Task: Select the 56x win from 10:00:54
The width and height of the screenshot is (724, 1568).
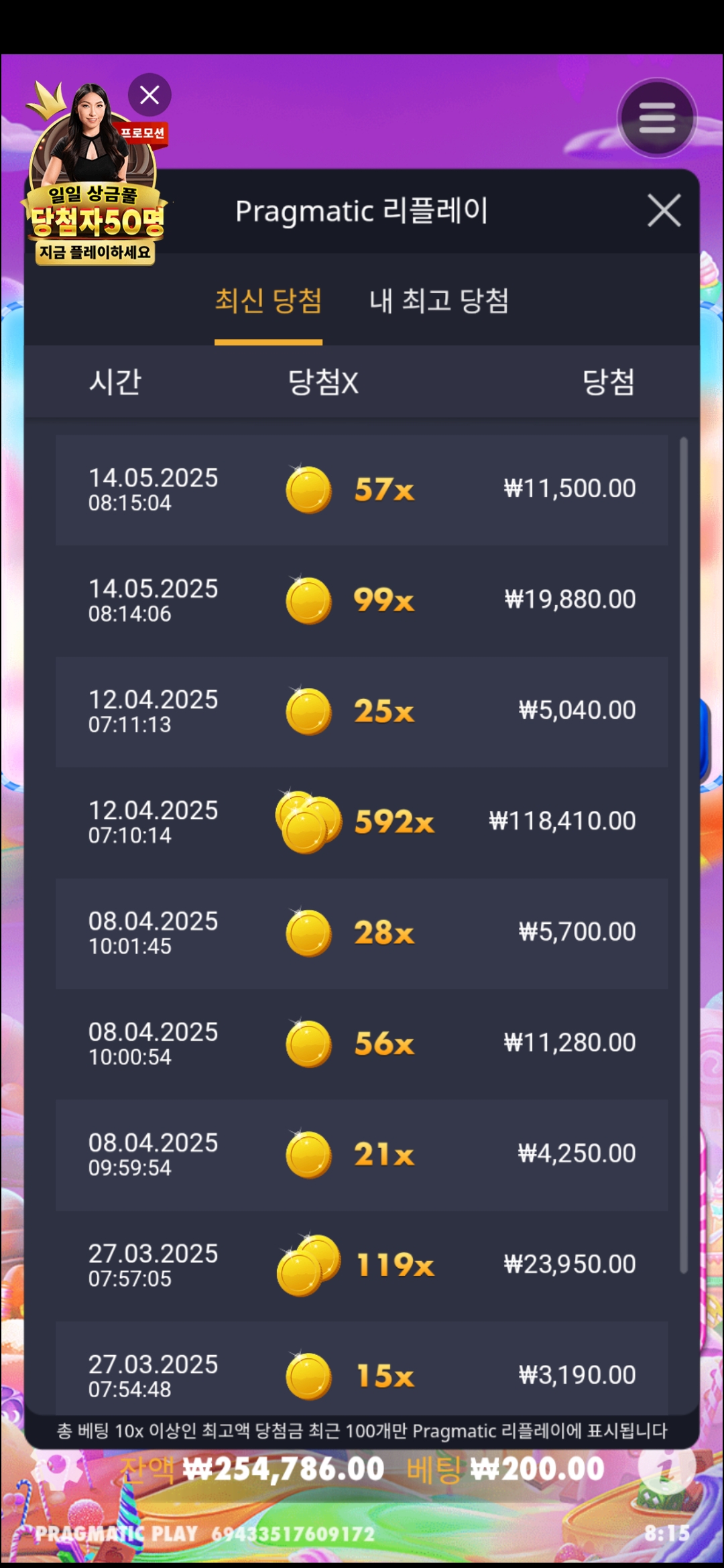Action: (x=362, y=1044)
